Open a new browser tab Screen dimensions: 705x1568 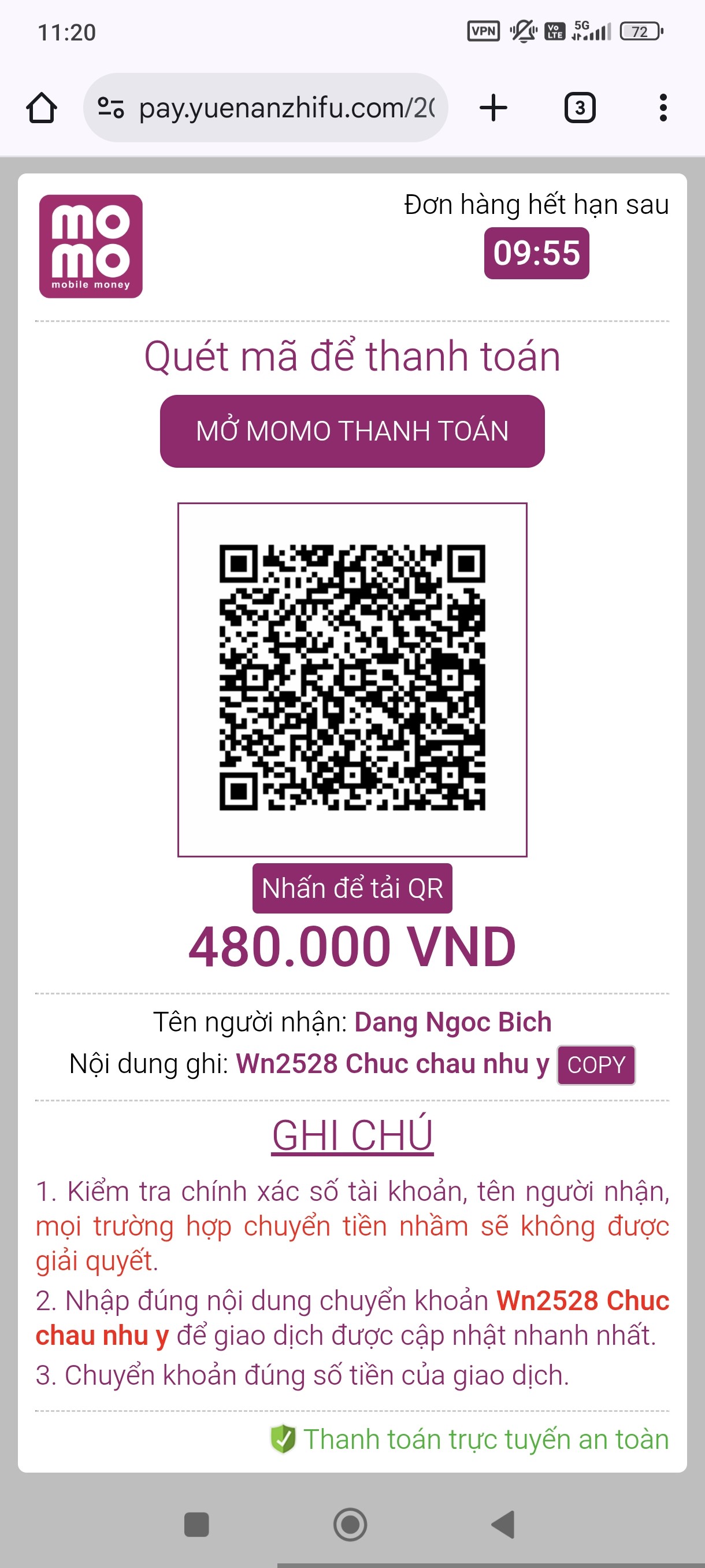coord(493,108)
